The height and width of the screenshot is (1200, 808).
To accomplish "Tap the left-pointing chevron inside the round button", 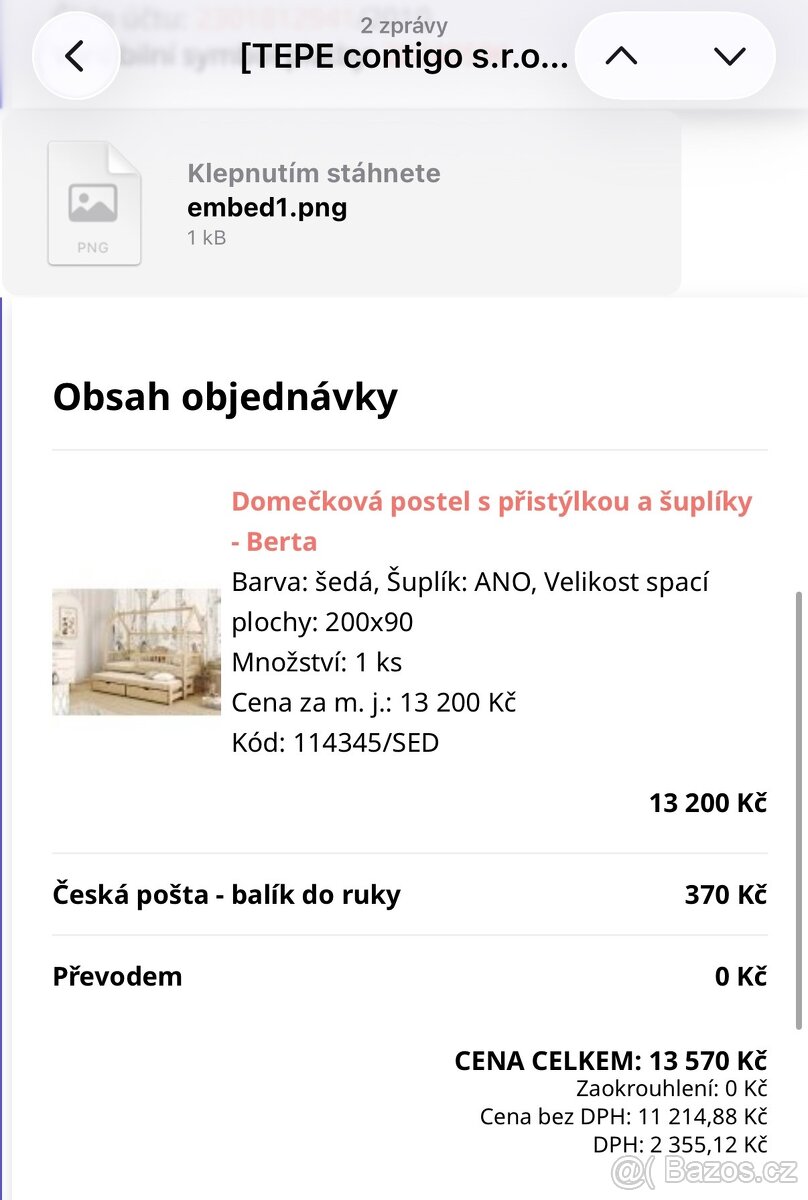I will 76,56.
